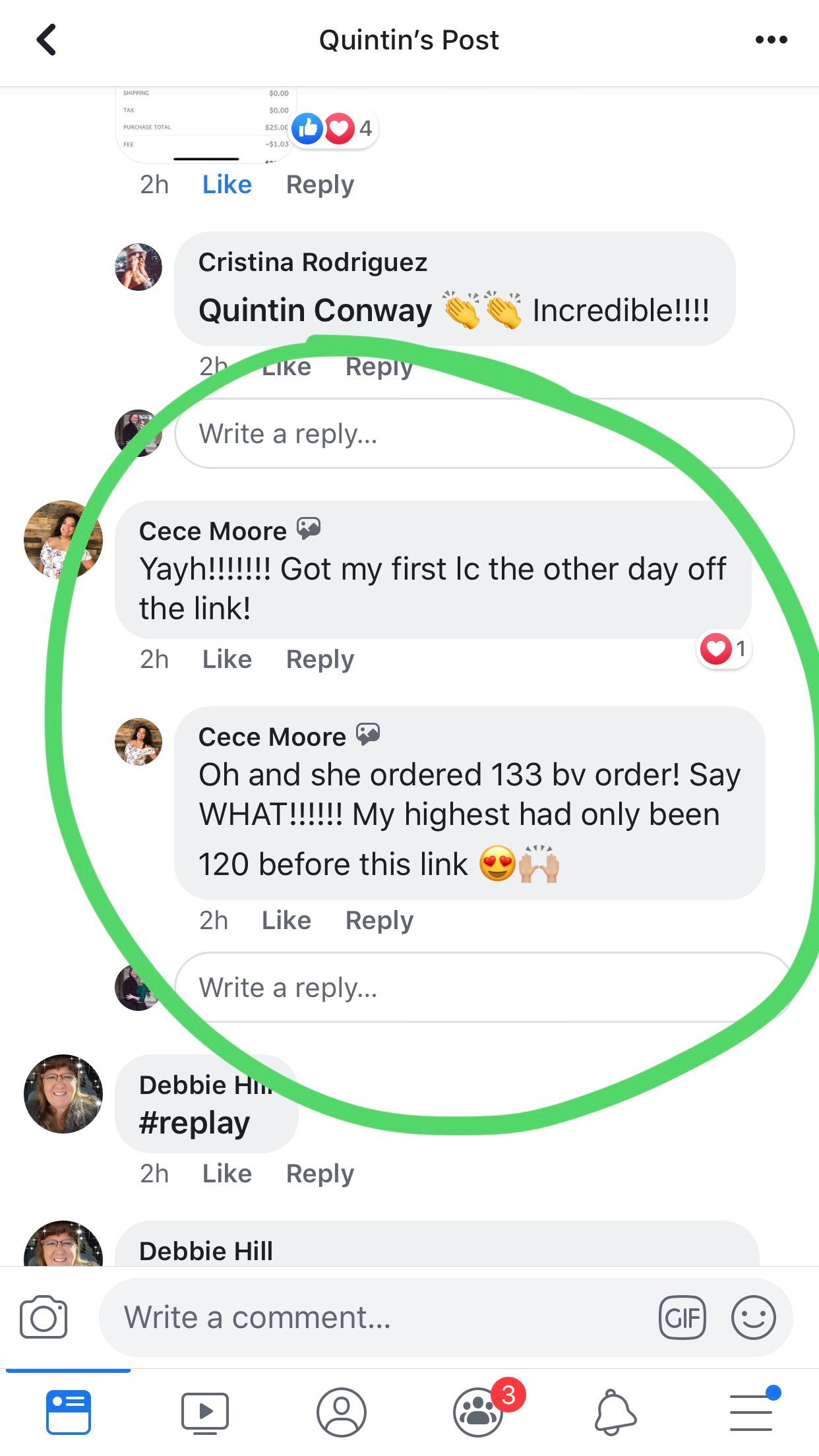819x1456 pixels.
Task: Open the notifications bell tab
Action: pos(615,1412)
